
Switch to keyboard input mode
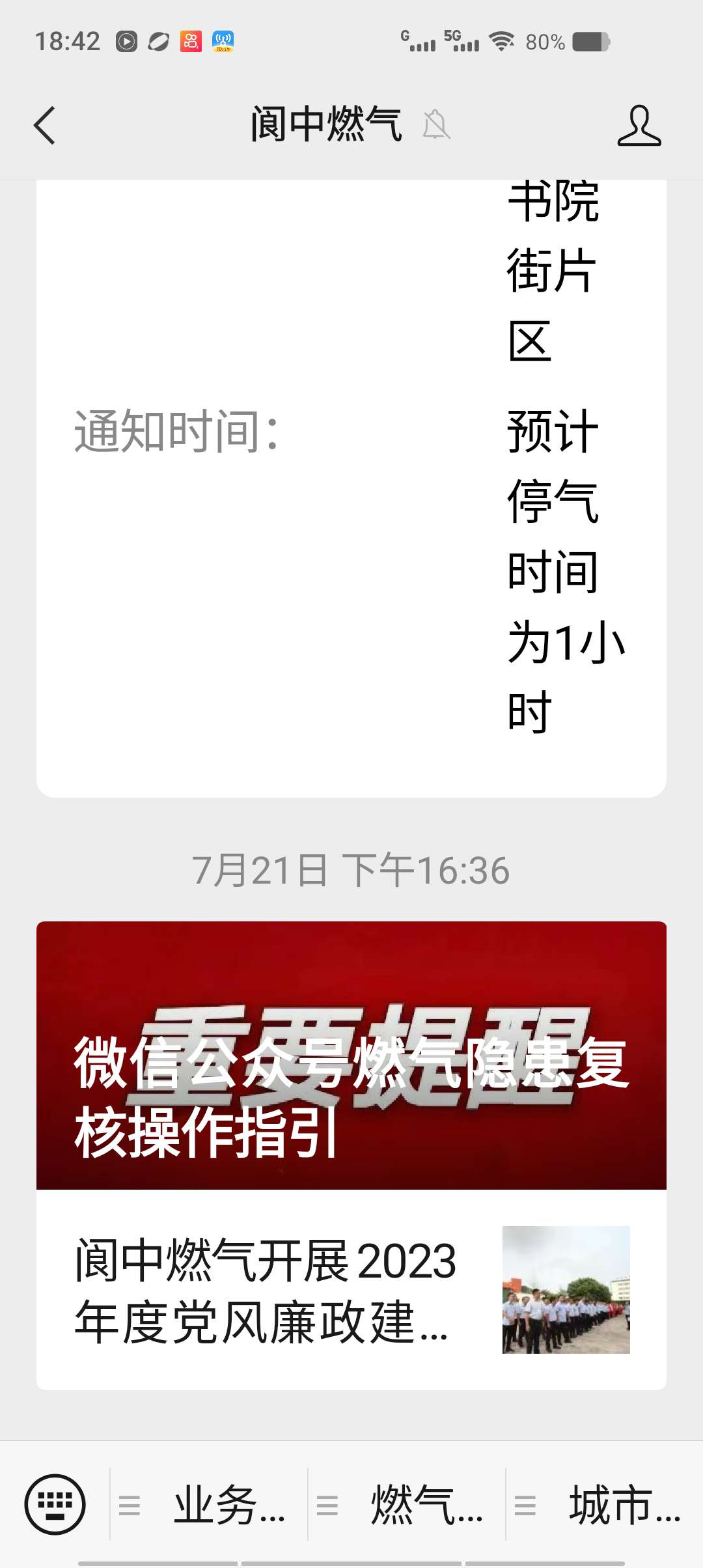tap(55, 1504)
